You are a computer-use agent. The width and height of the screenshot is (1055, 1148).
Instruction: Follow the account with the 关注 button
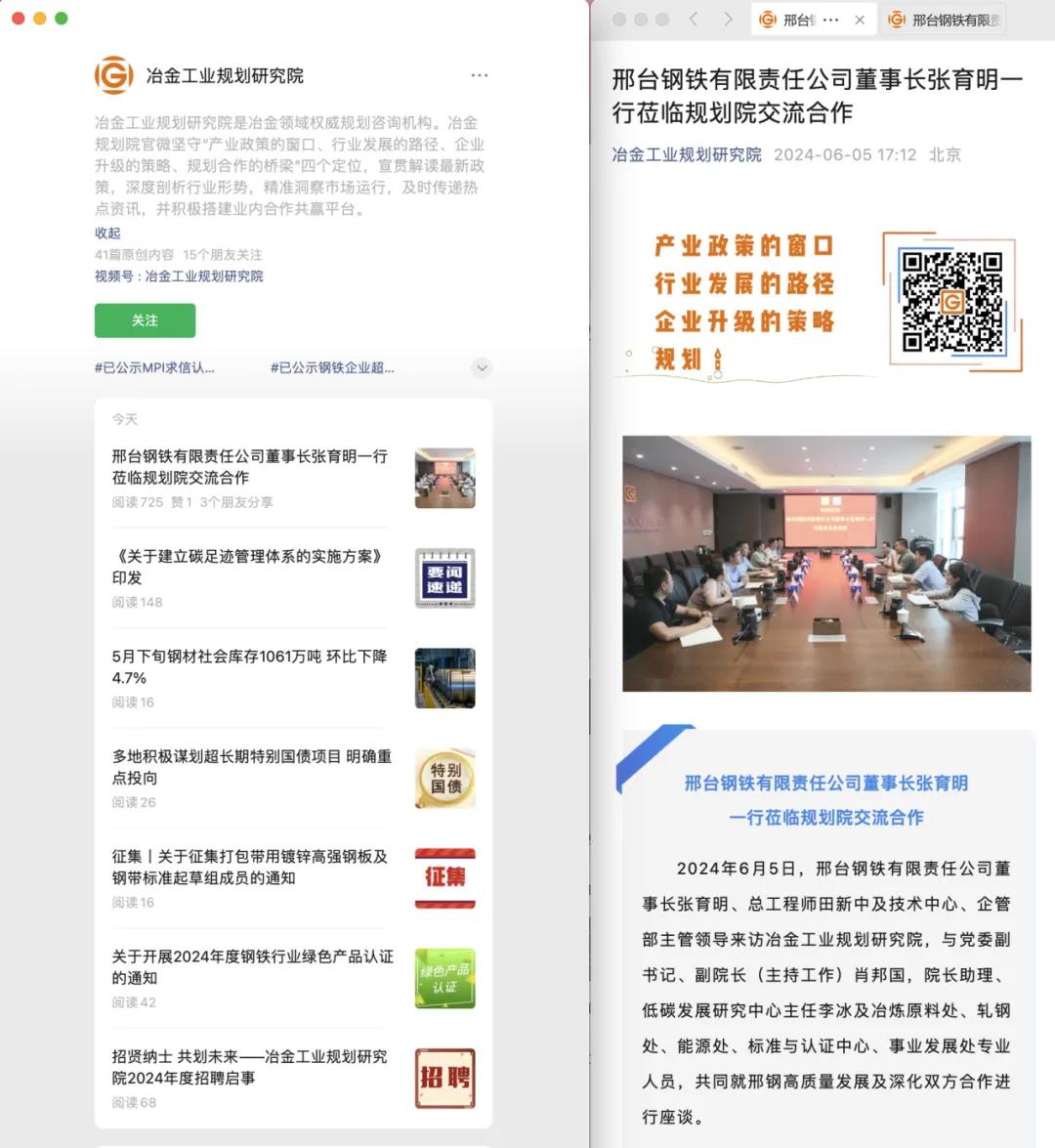pyautogui.click(x=145, y=320)
